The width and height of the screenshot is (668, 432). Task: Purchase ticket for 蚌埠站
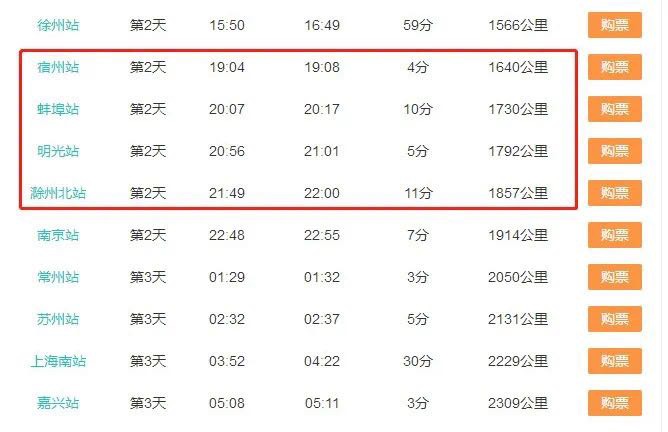point(614,109)
